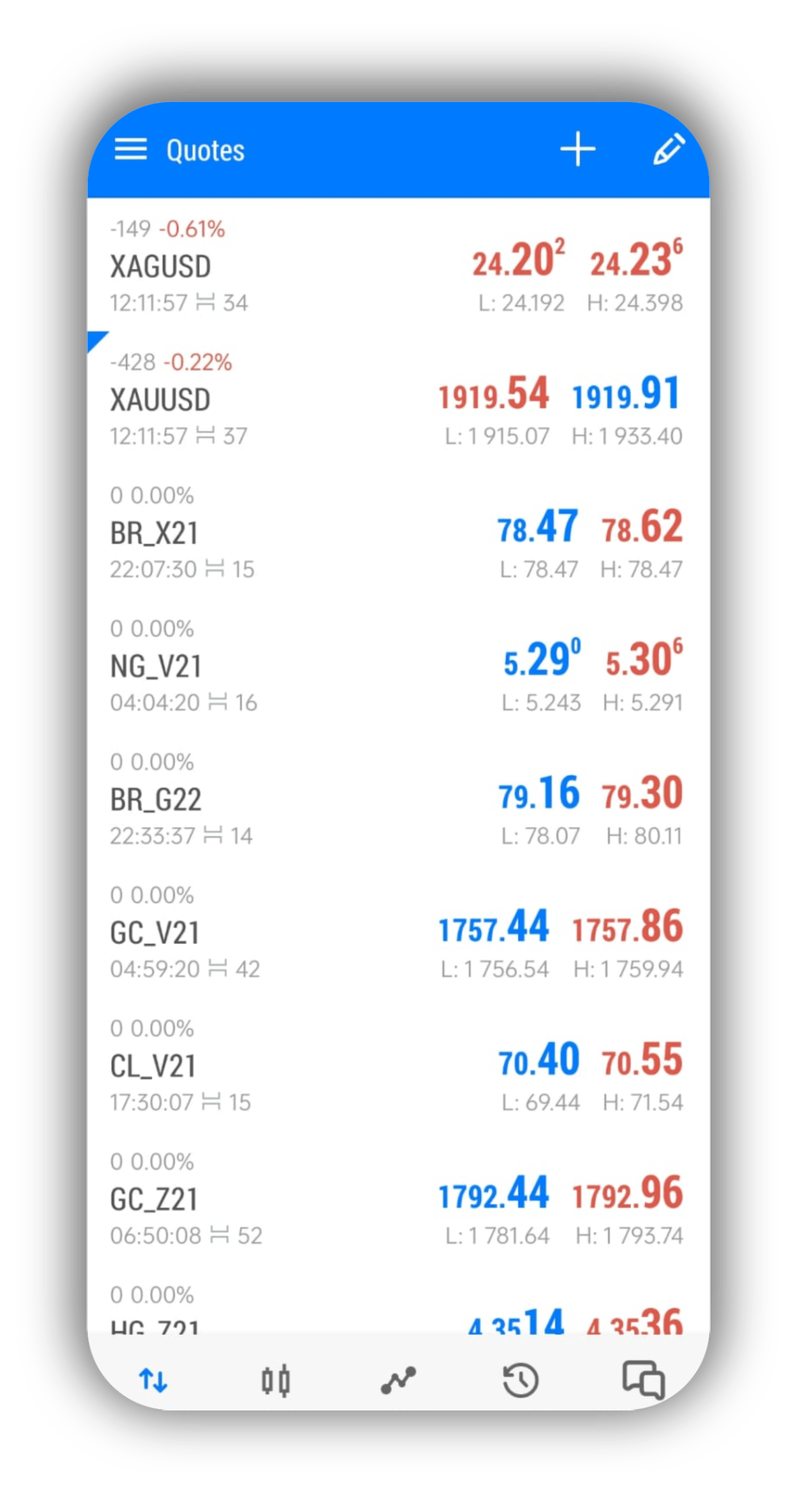Edit the quotes list with pencil icon
The width and height of the screenshot is (797, 1512).
tap(668, 149)
